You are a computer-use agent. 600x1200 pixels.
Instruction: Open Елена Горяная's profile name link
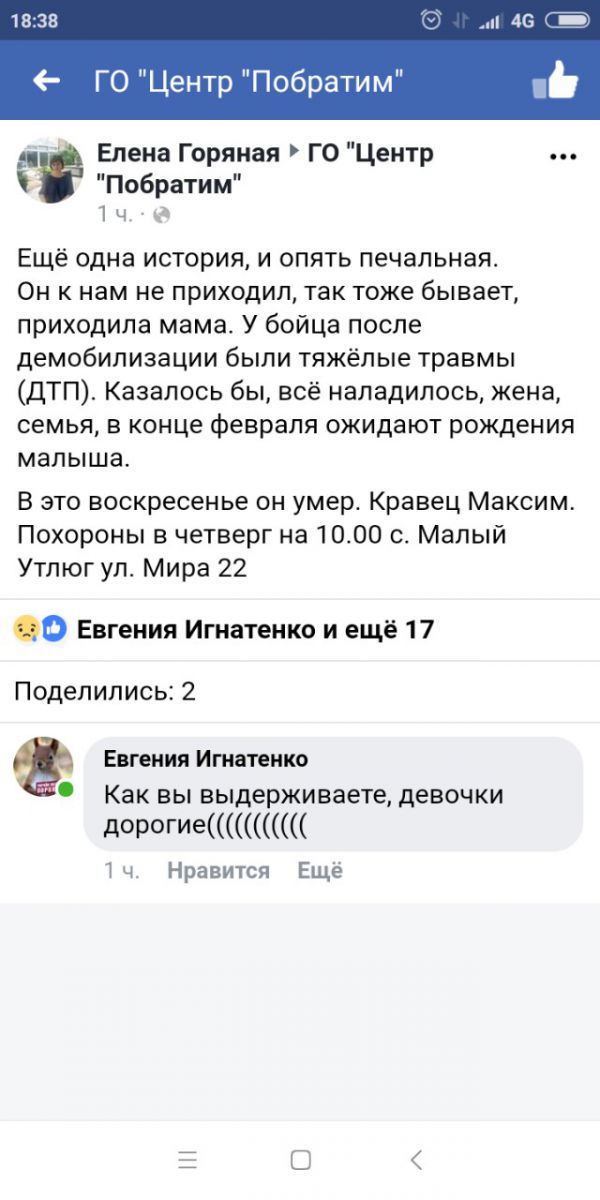tap(188, 153)
